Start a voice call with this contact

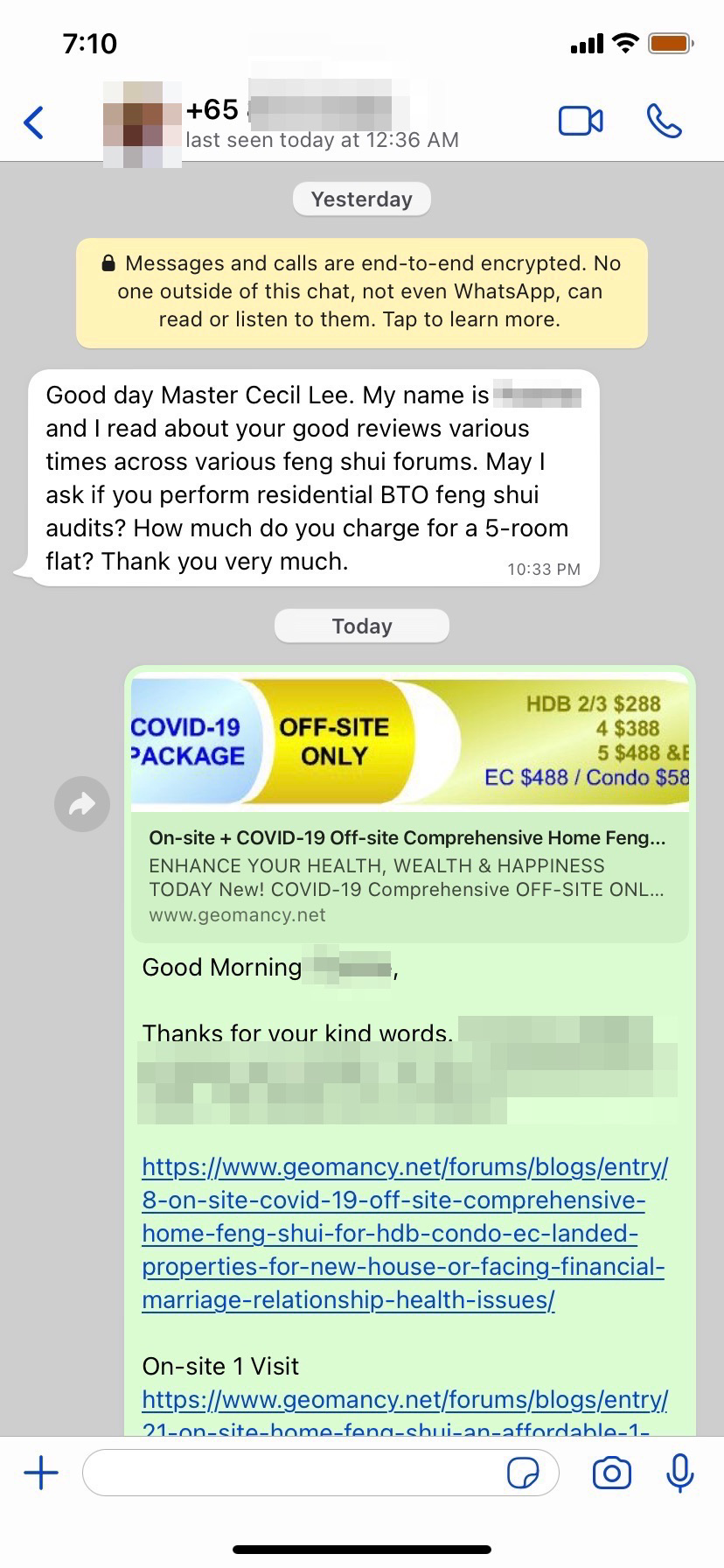tap(664, 122)
